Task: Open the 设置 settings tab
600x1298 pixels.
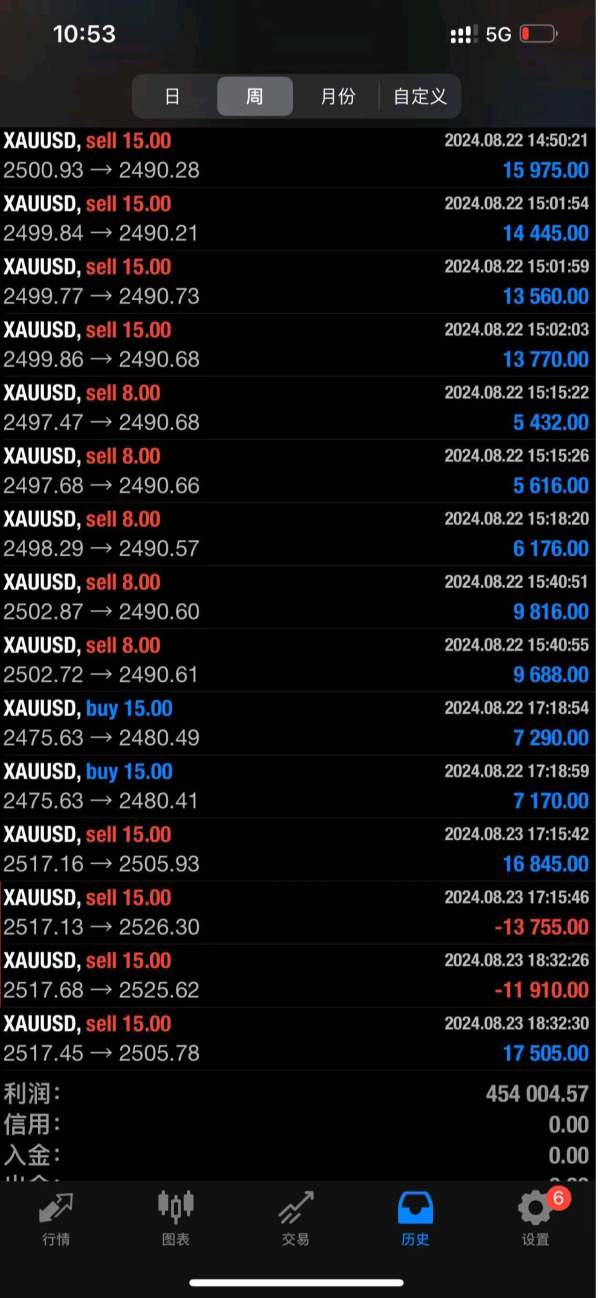Action: click(536, 1219)
